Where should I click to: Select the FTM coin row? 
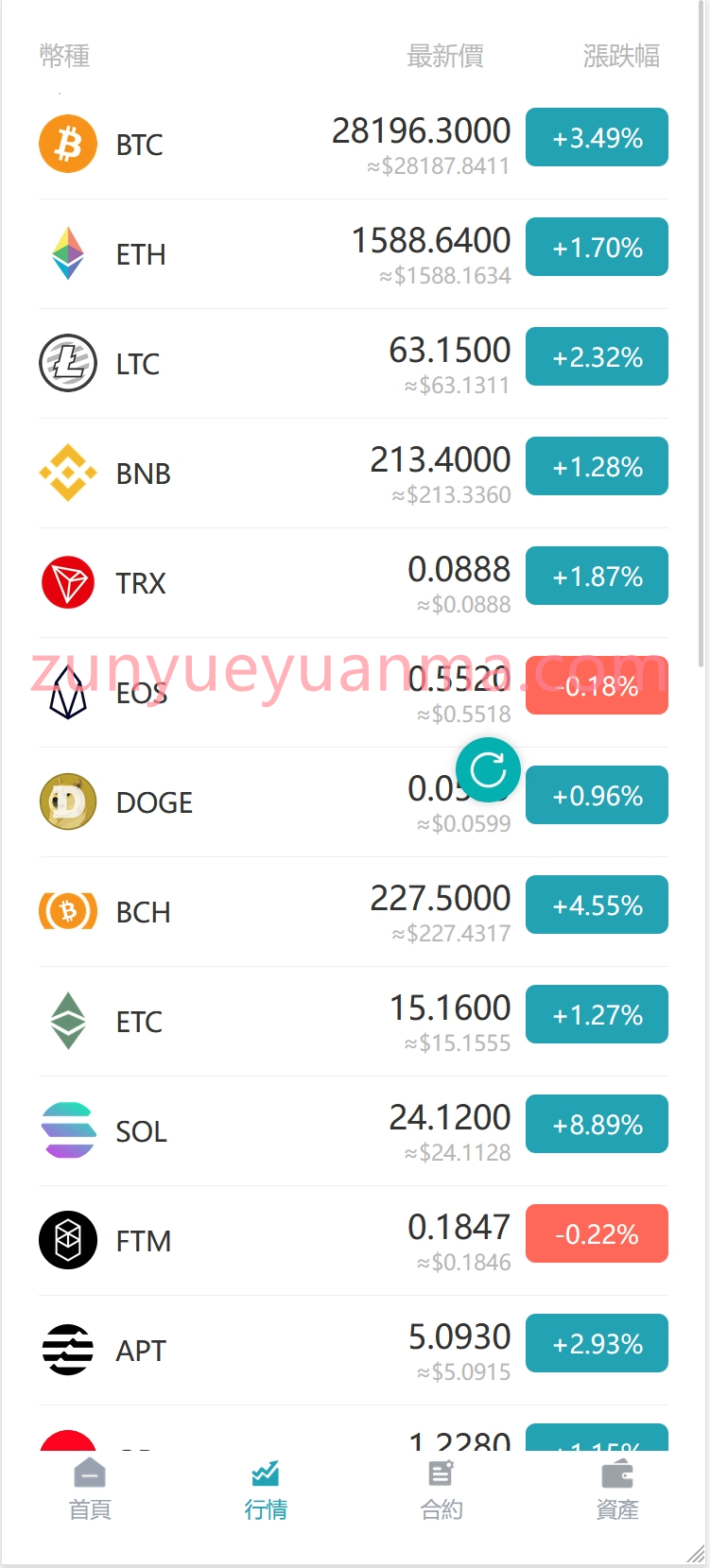click(353, 1241)
